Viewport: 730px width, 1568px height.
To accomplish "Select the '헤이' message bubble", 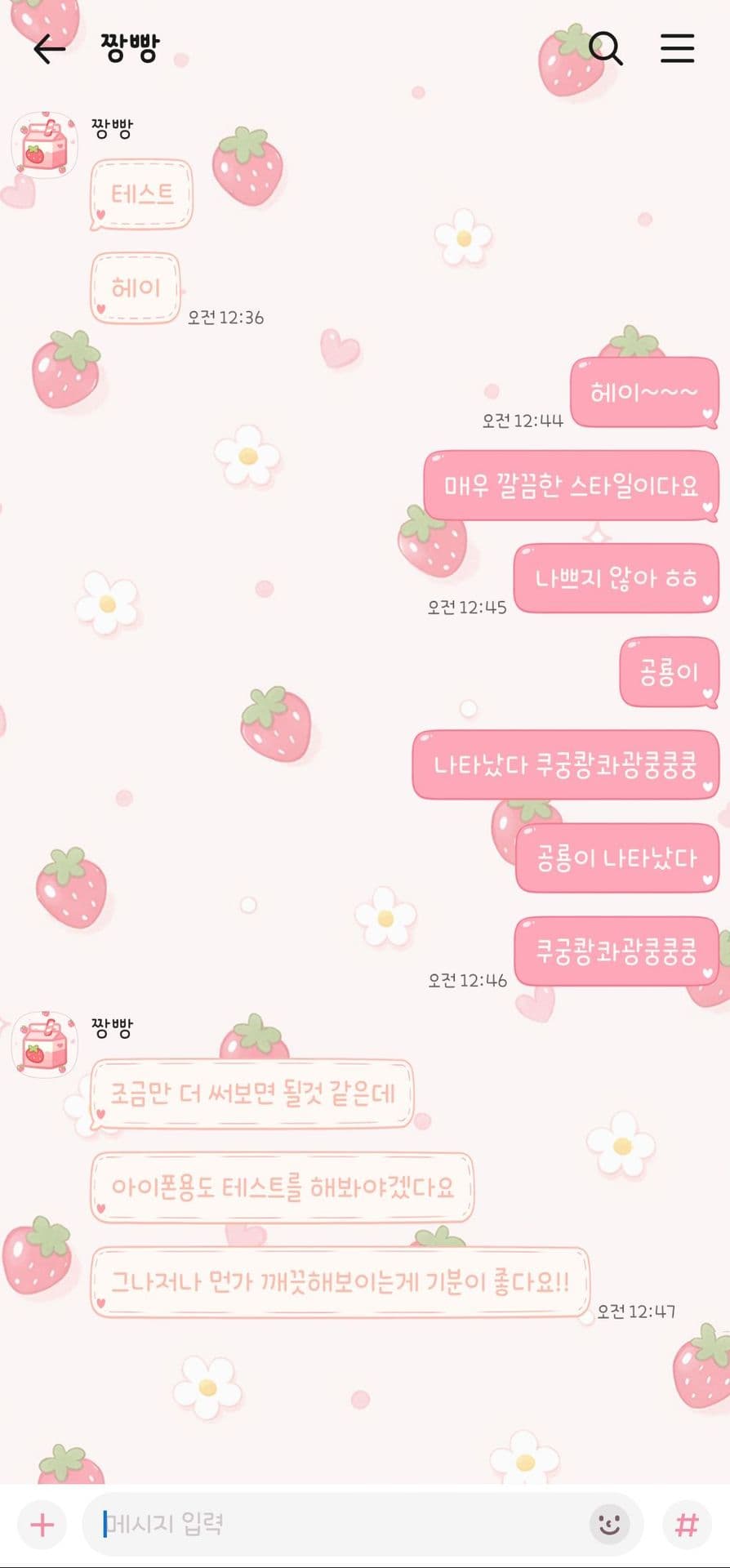I will pos(135,287).
